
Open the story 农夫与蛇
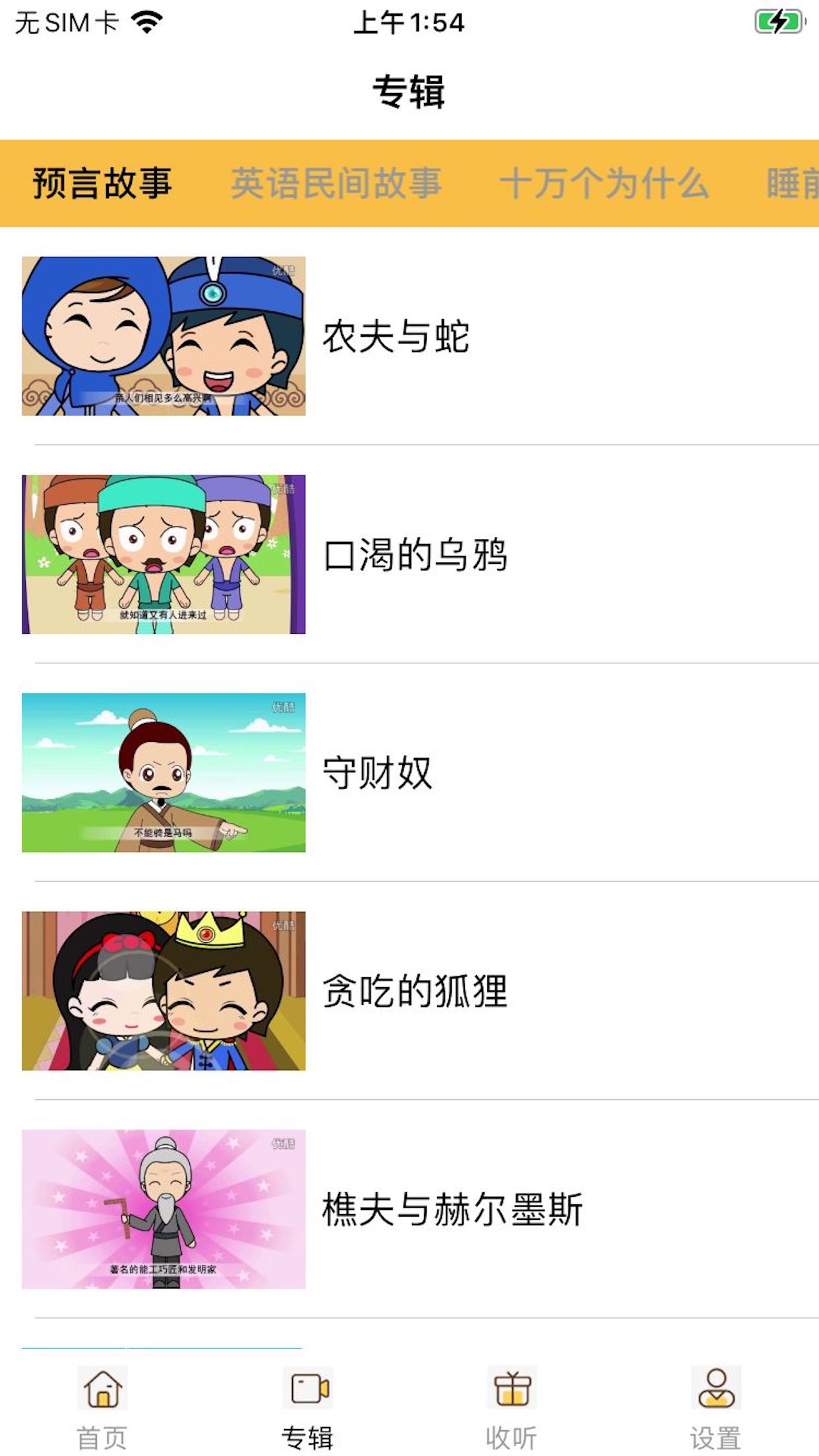pyautogui.click(x=396, y=336)
